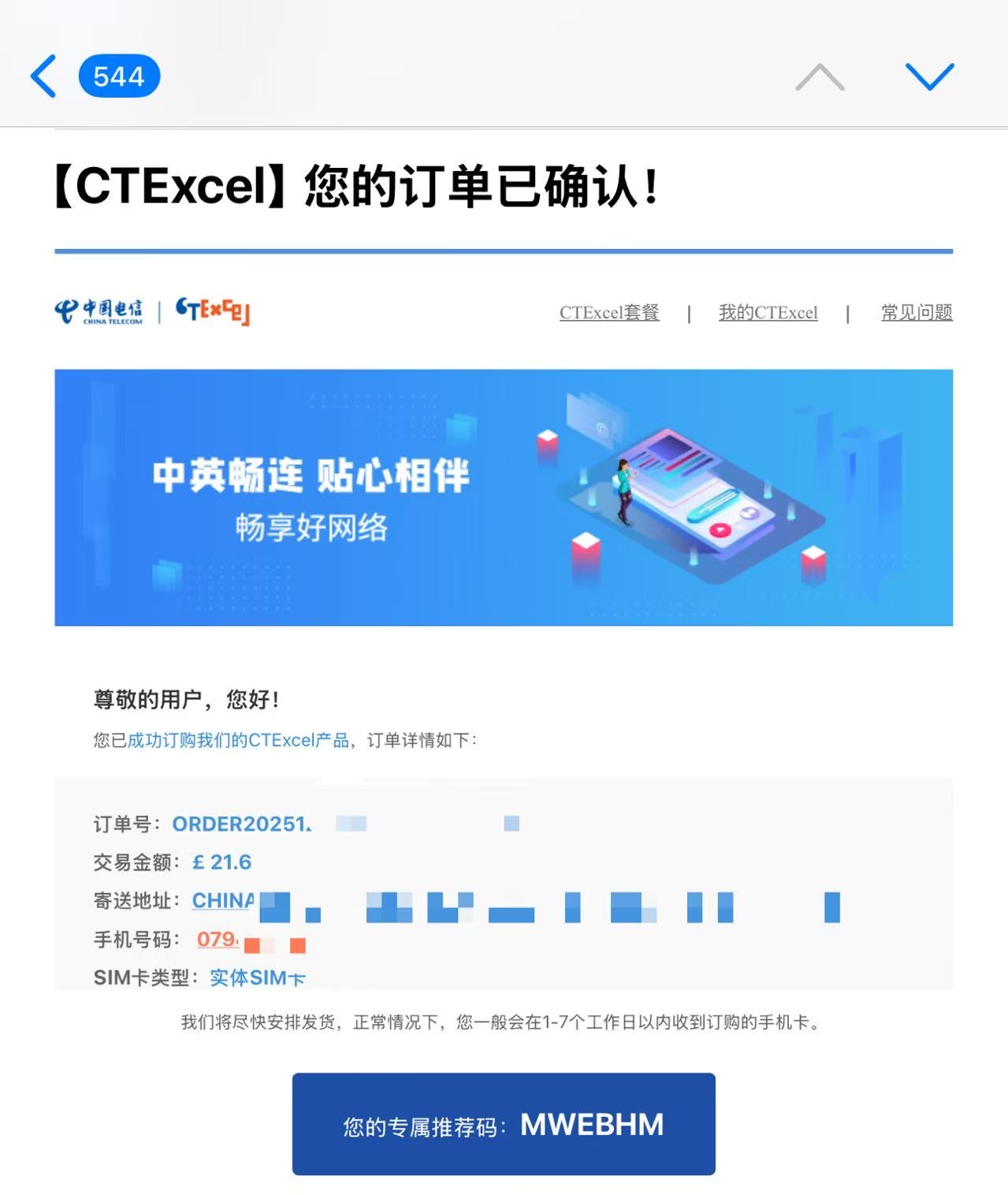Open the 常见问题 link
The image size is (1008, 1195).
(x=917, y=312)
